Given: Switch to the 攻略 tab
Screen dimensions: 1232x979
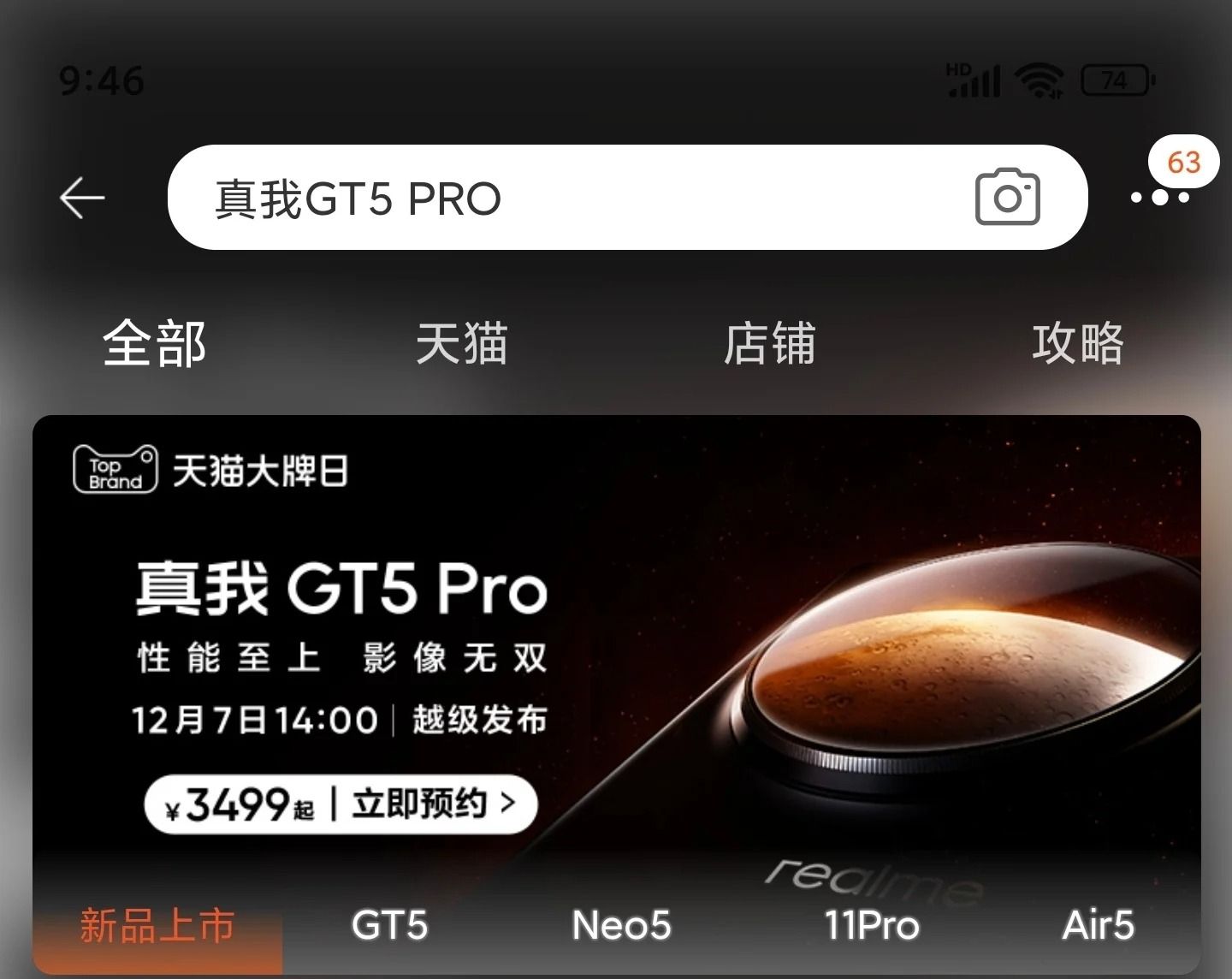Looking at the screenshot, I should coord(1077,344).
